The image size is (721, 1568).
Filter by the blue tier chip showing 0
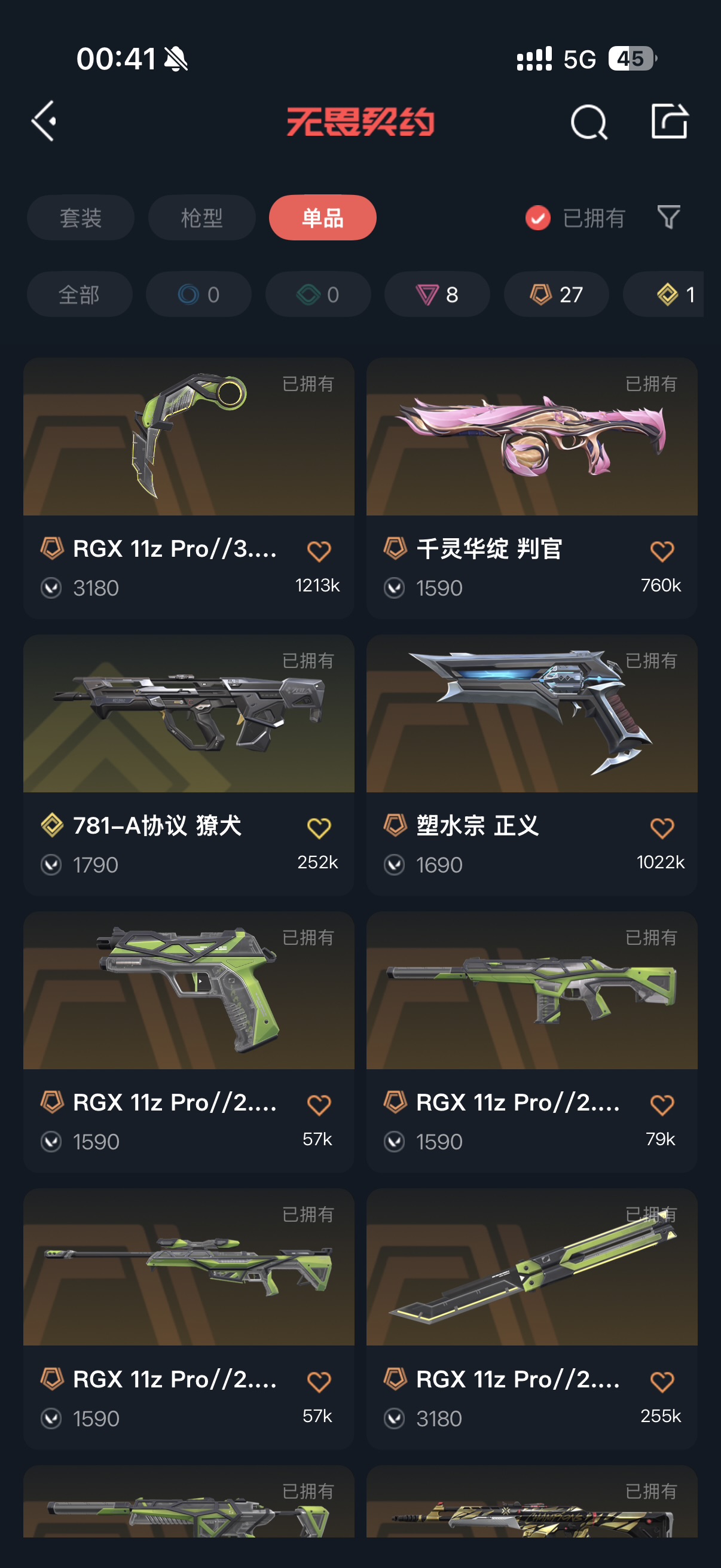coord(198,294)
